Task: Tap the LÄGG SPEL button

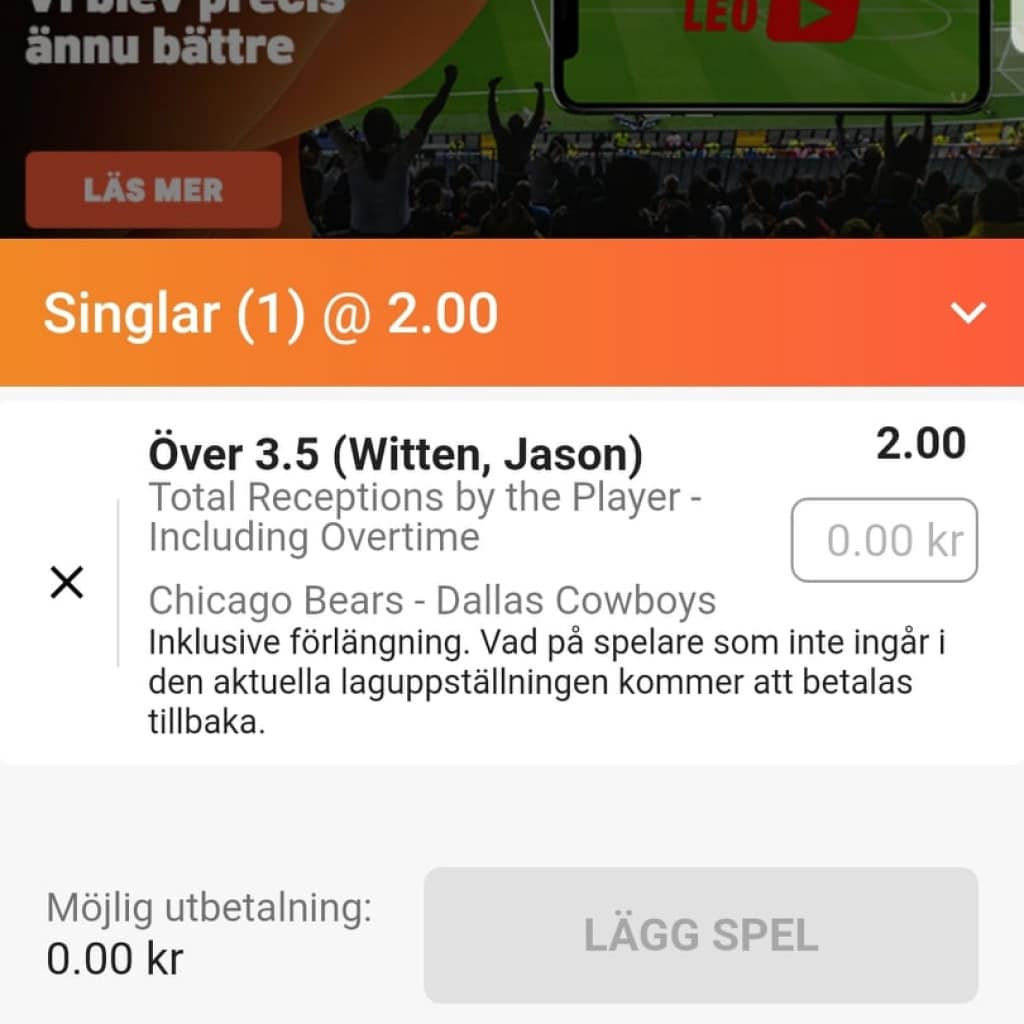Action: (700, 935)
